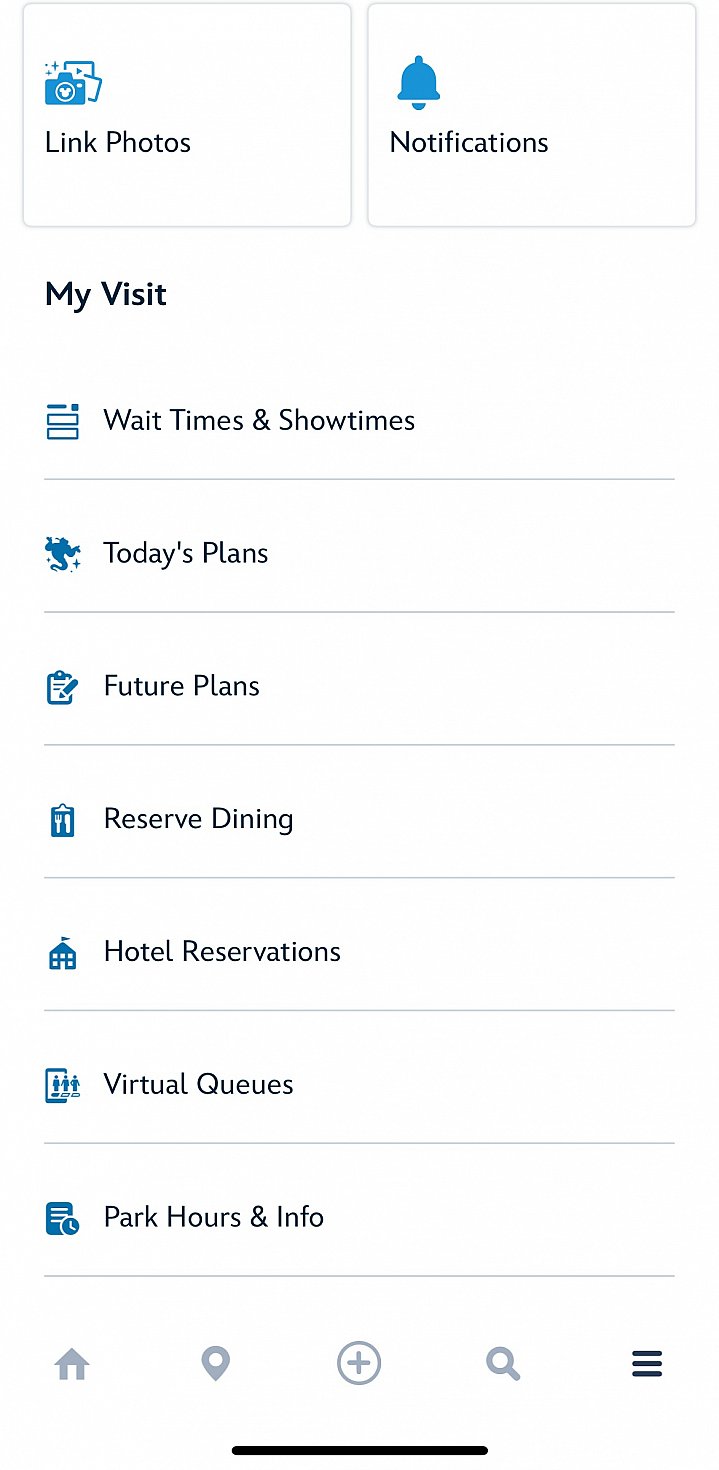The height and width of the screenshot is (1470, 719).
Task: Tap the hamburger menu tab
Action: [647, 1364]
